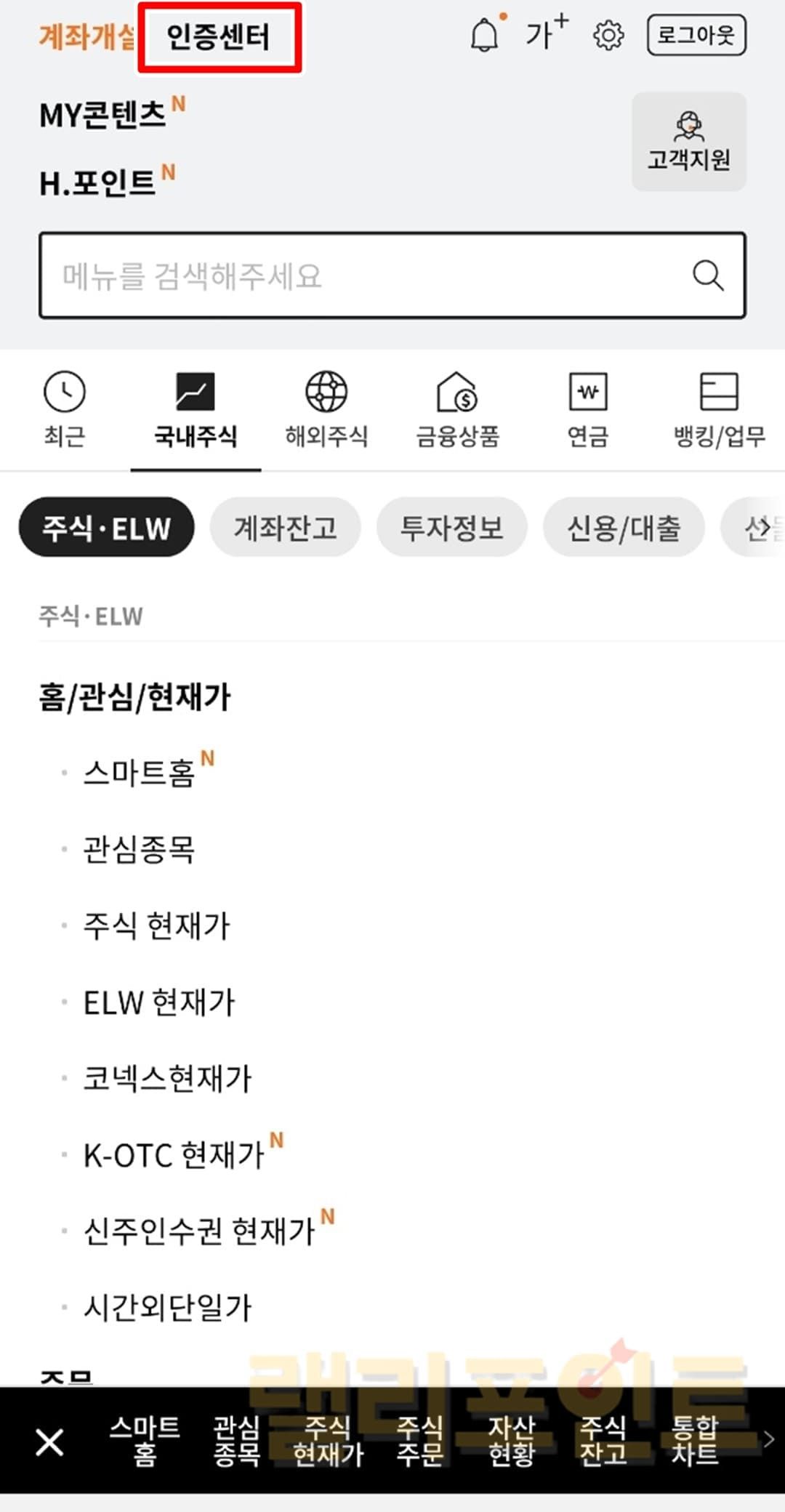
Task: Open the K-OTC 현재가 menu item
Action: pos(173,1154)
